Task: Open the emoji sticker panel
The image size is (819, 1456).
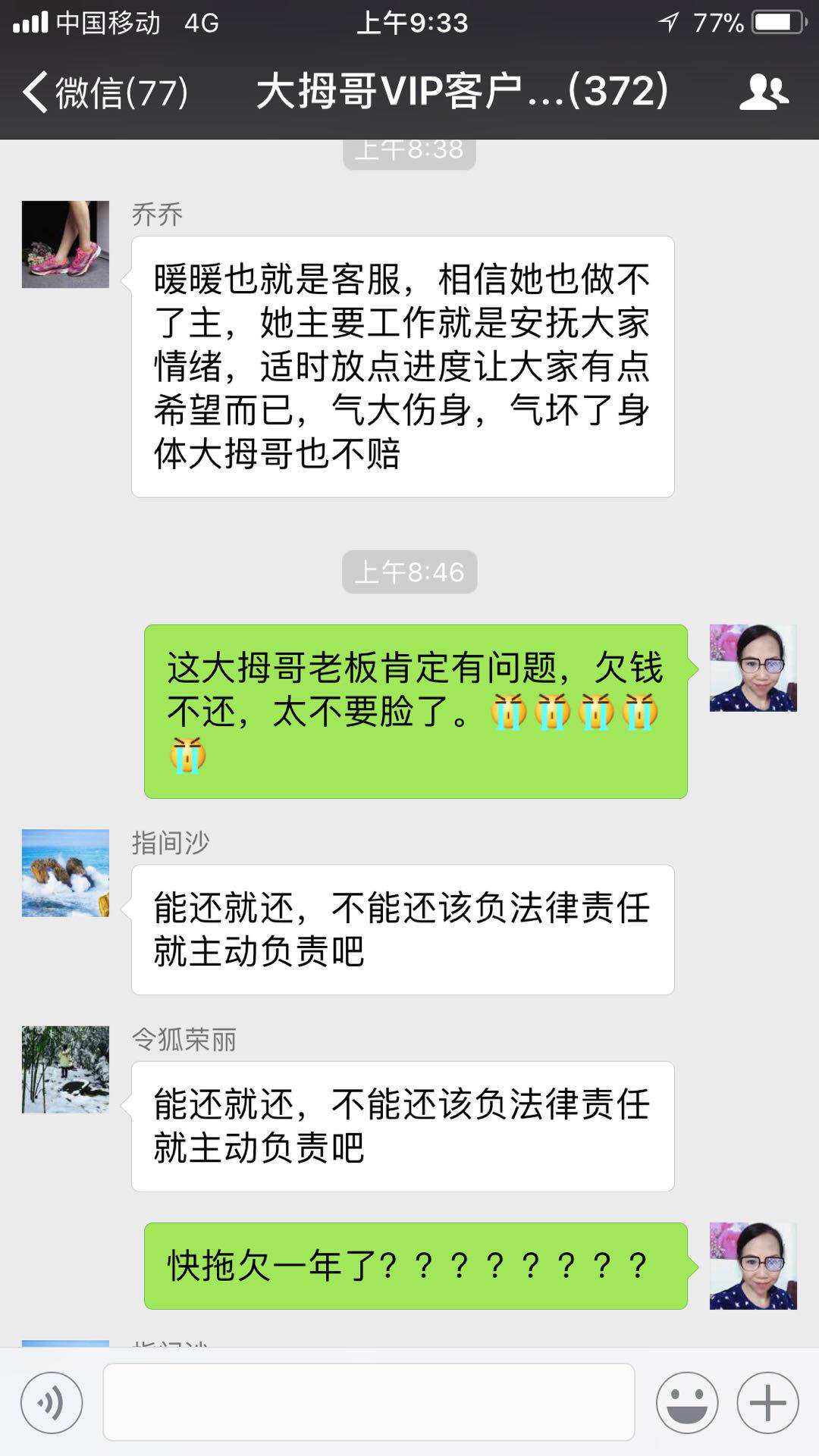Action: [687, 1403]
